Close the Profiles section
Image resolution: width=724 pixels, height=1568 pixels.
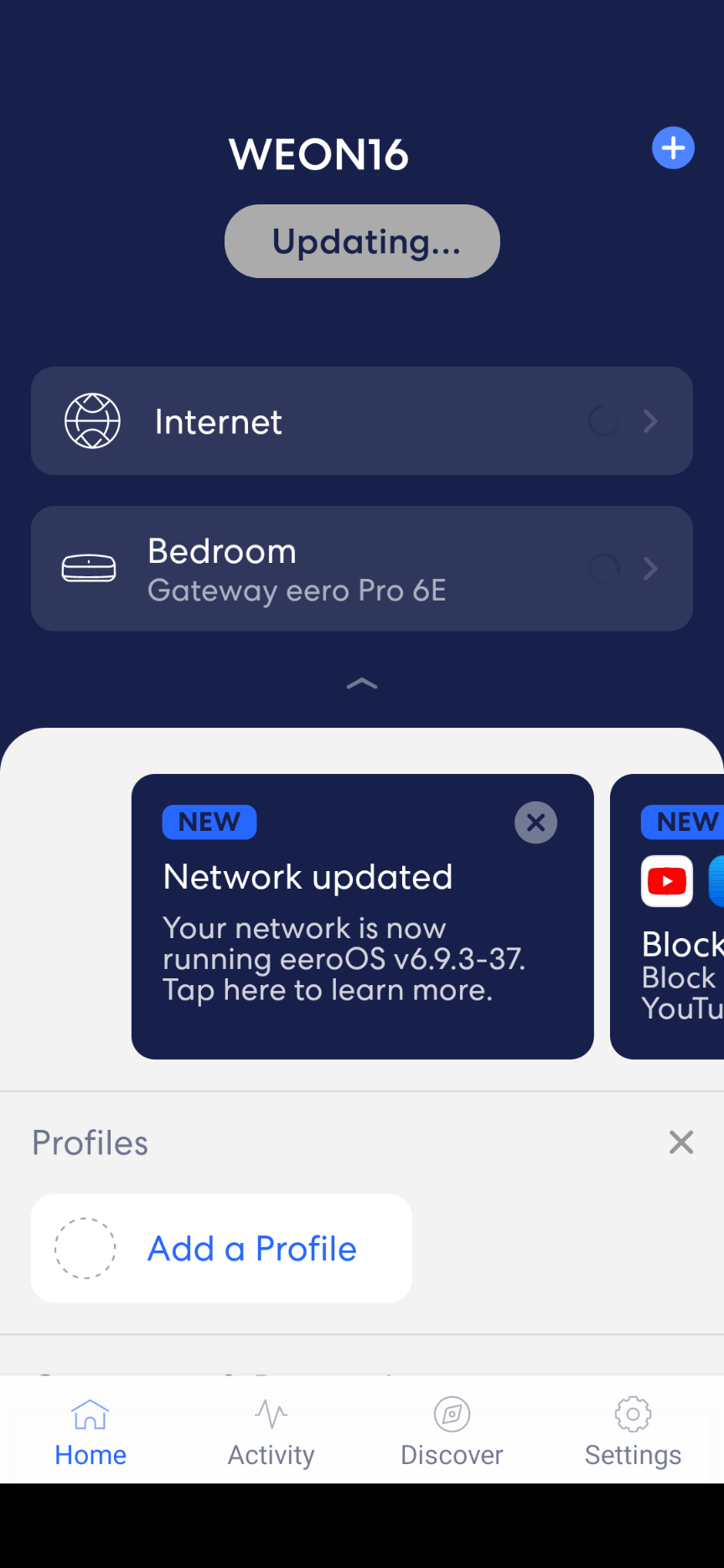[x=680, y=1142]
